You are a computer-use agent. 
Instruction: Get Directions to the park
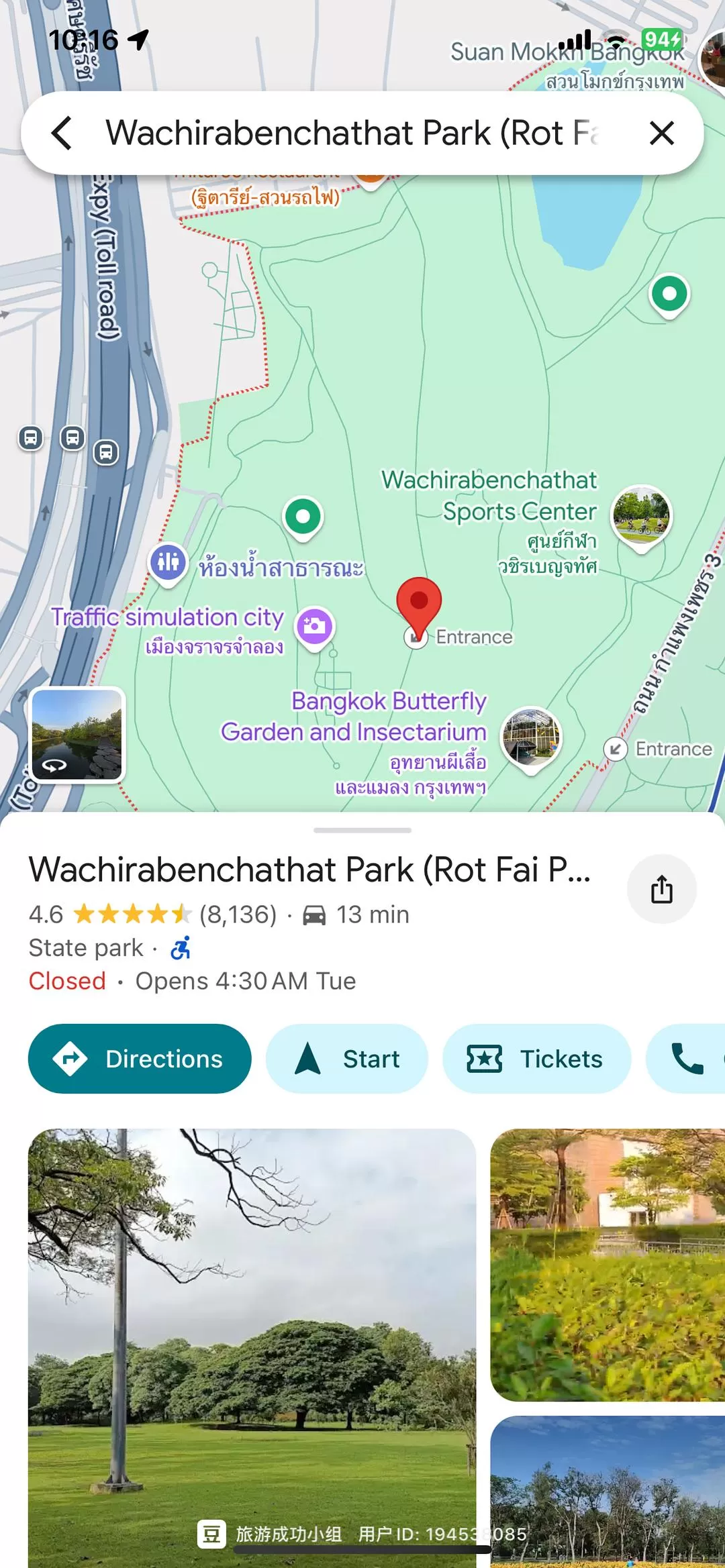[x=140, y=1059]
